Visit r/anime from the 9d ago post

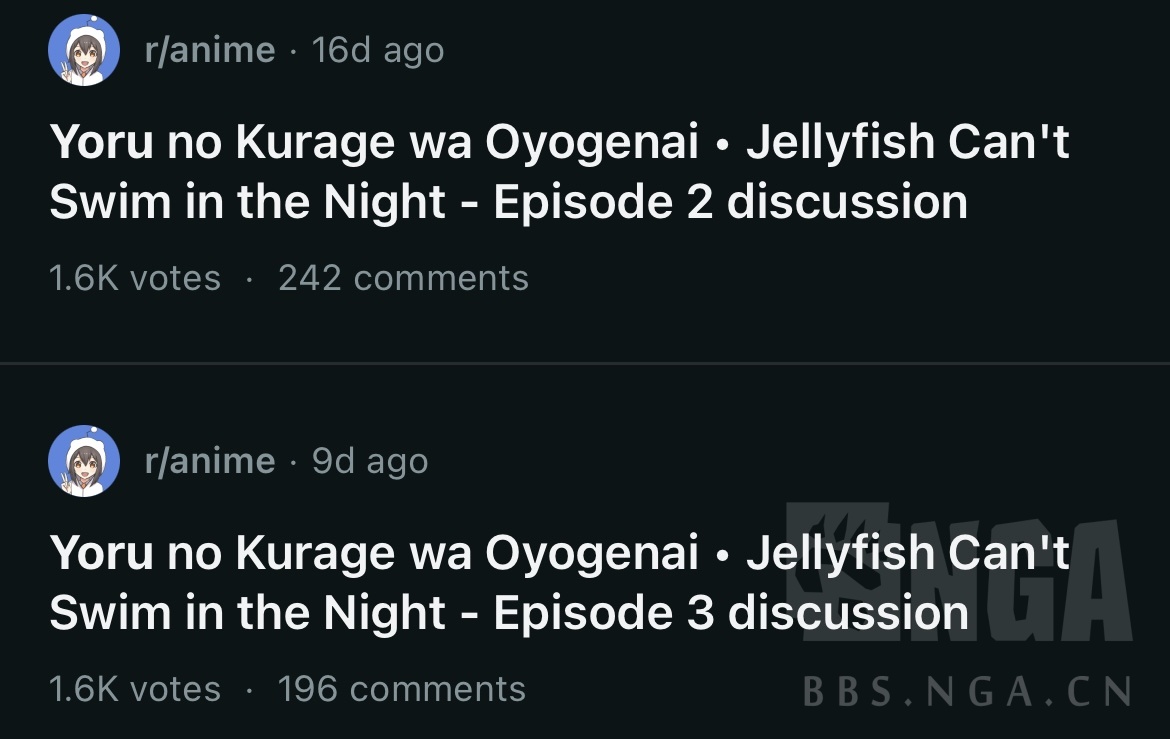(209, 460)
